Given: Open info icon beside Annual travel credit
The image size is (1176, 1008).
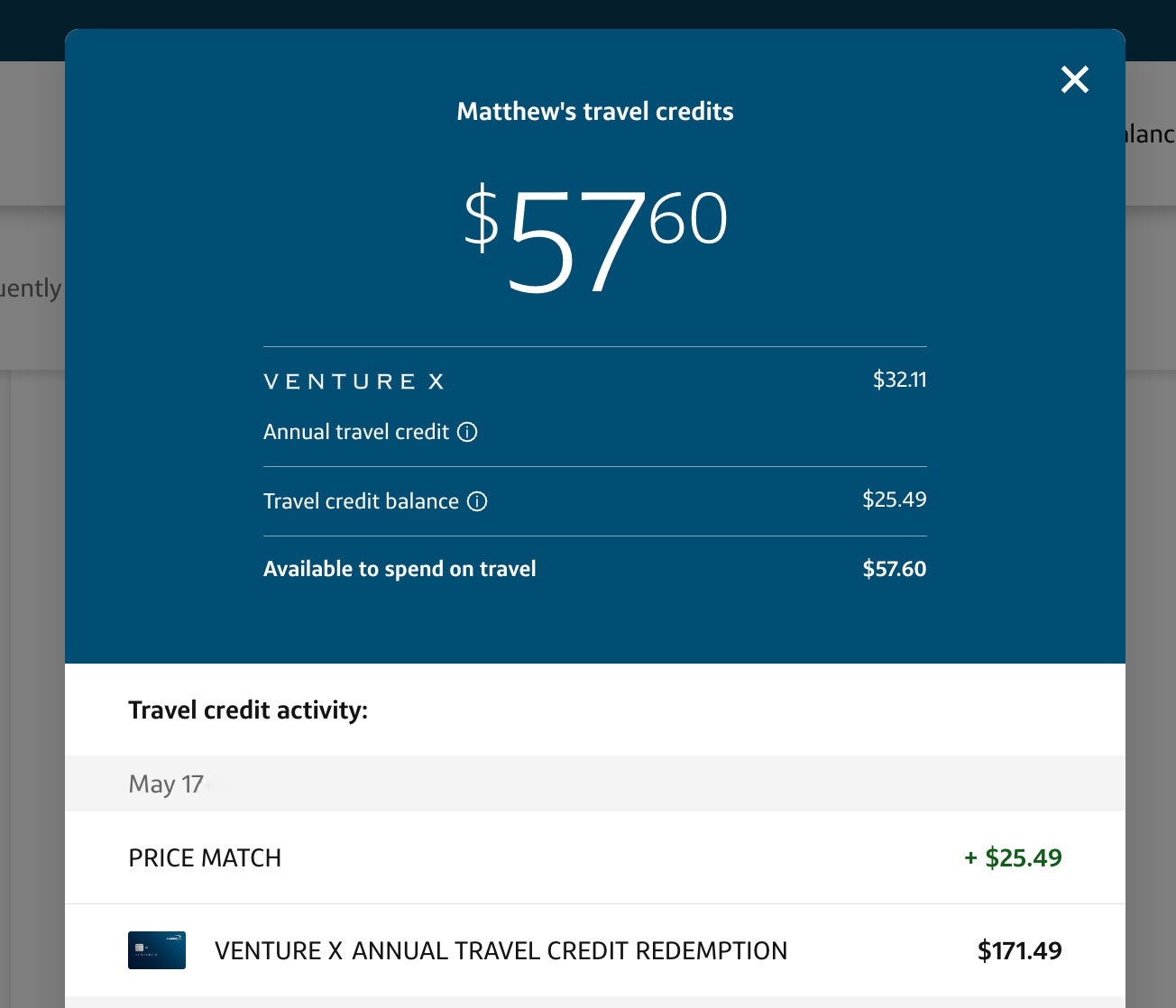Looking at the screenshot, I should [x=467, y=432].
